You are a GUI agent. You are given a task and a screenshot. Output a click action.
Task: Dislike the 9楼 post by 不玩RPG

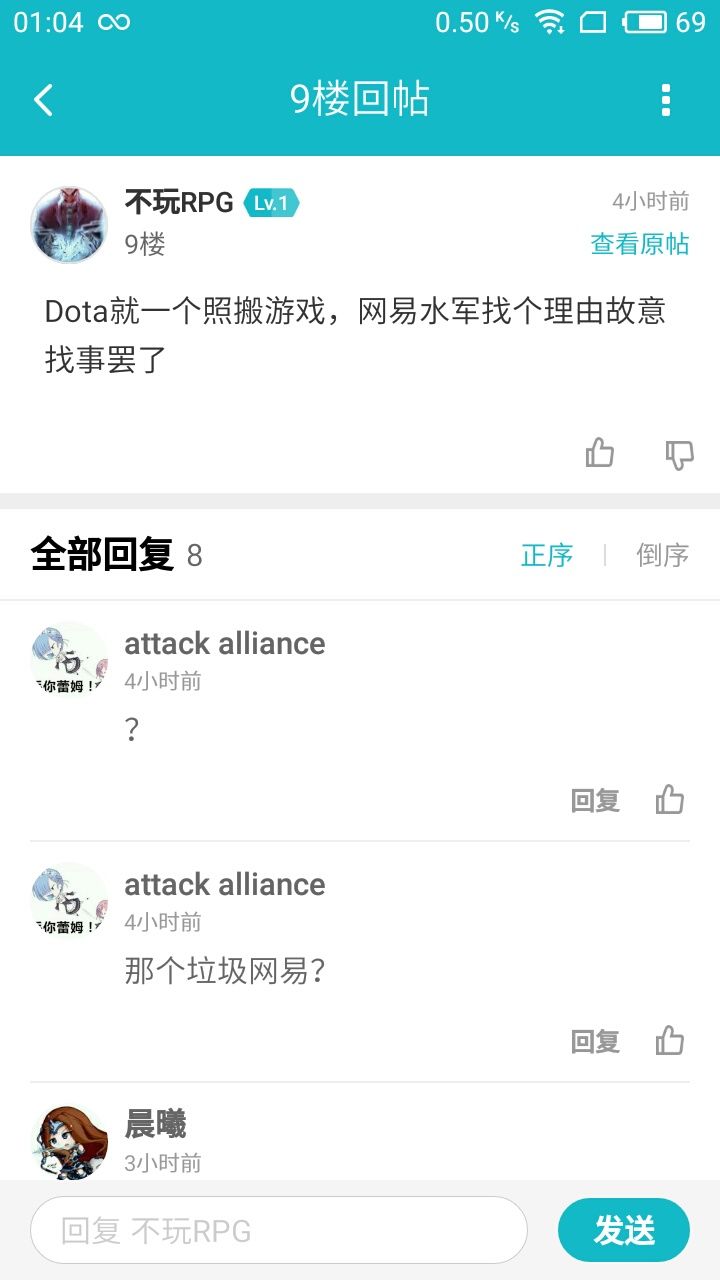click(x=679, y=455)
